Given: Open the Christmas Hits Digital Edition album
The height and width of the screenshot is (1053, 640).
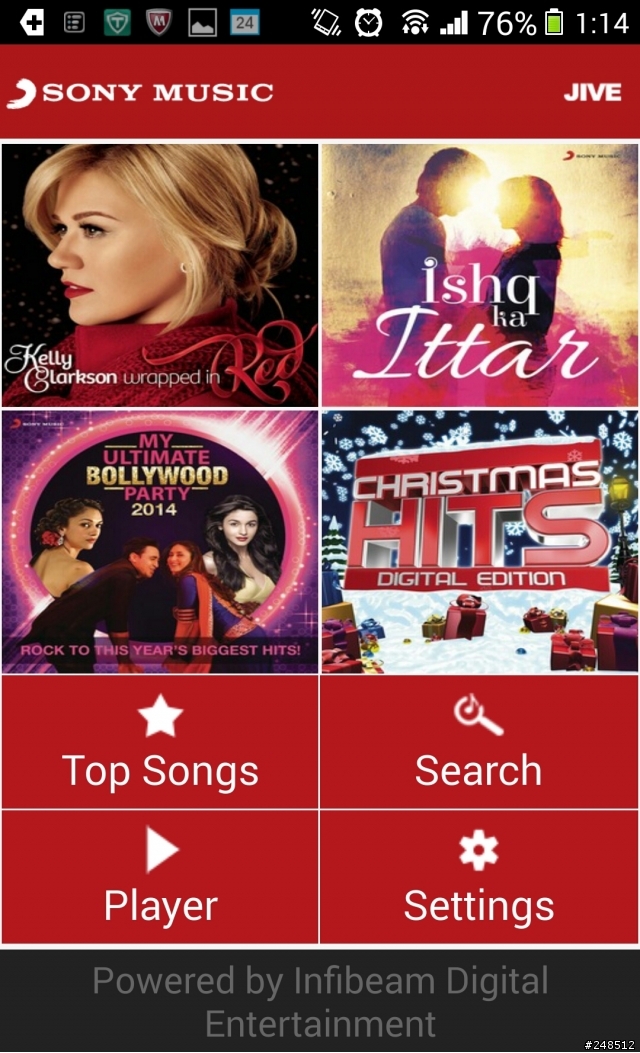Looking at the screenshot, I should [x=479, y=542].
